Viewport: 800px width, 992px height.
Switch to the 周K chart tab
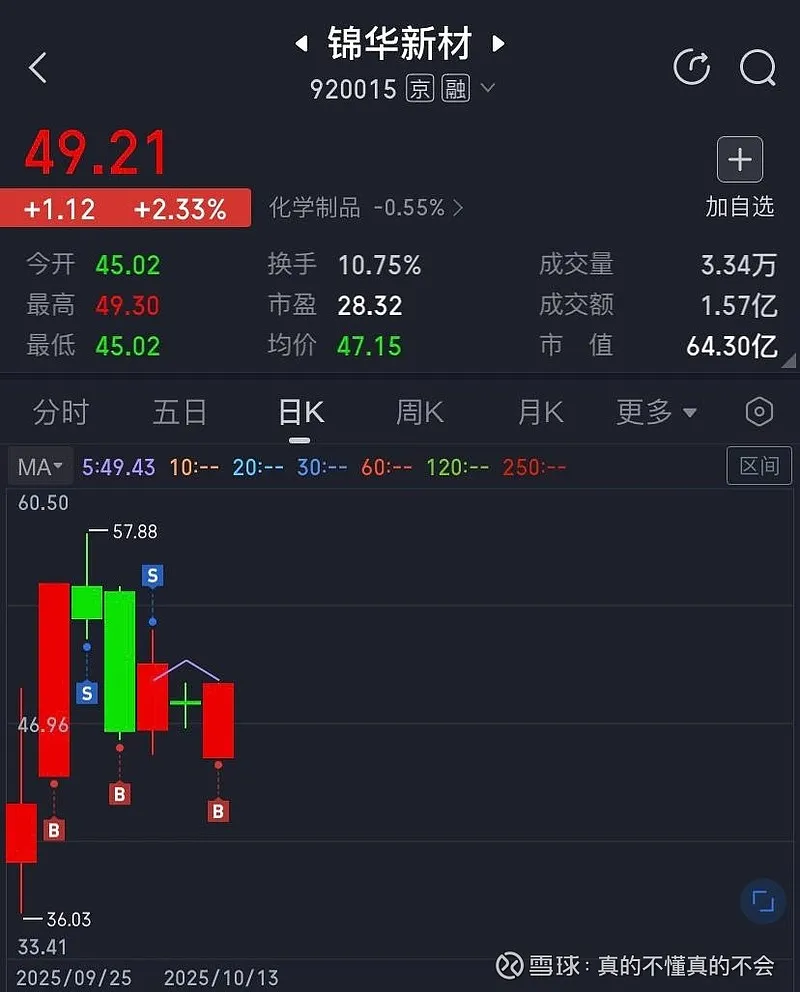420,412
